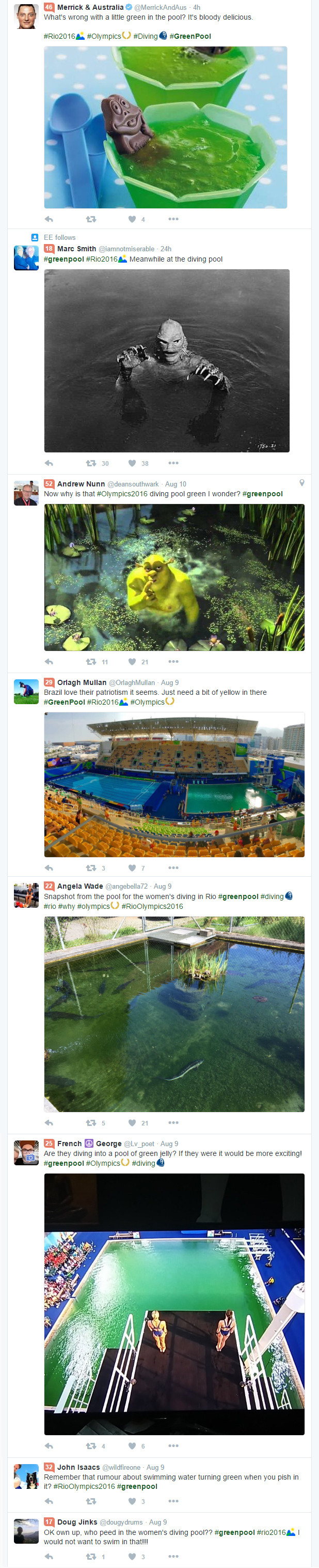Open #RioOlympics2016 hashtag in Angela Wade's tweet
Viewport: 319px width, 1568px height.
152,906
